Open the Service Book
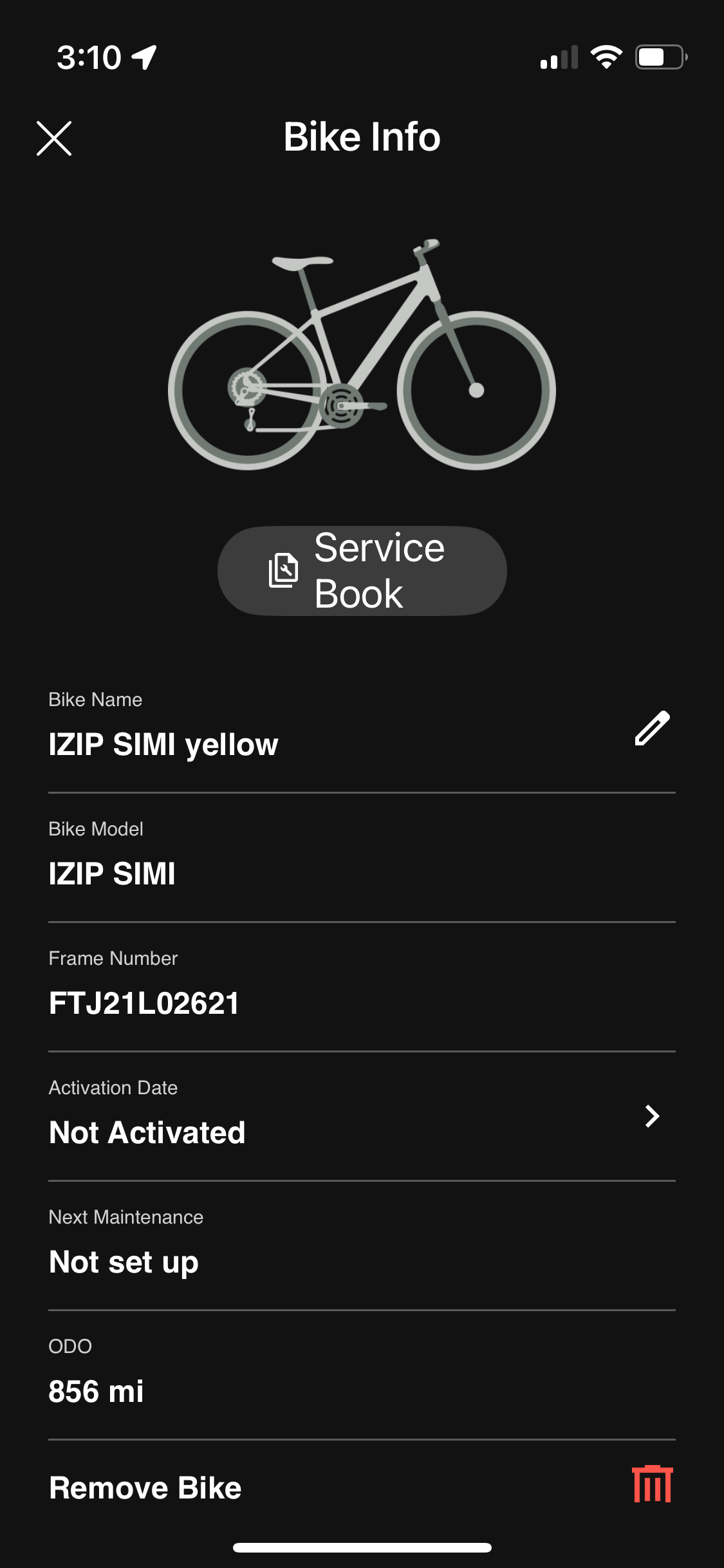This screenshot has height=1568, width=724. 362,571
